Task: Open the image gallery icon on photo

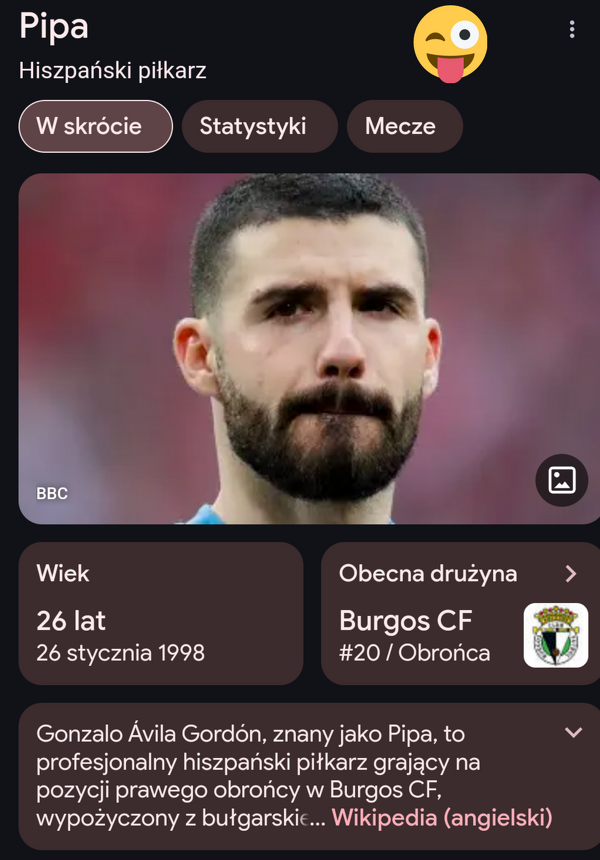Action: tap(562, 480)
